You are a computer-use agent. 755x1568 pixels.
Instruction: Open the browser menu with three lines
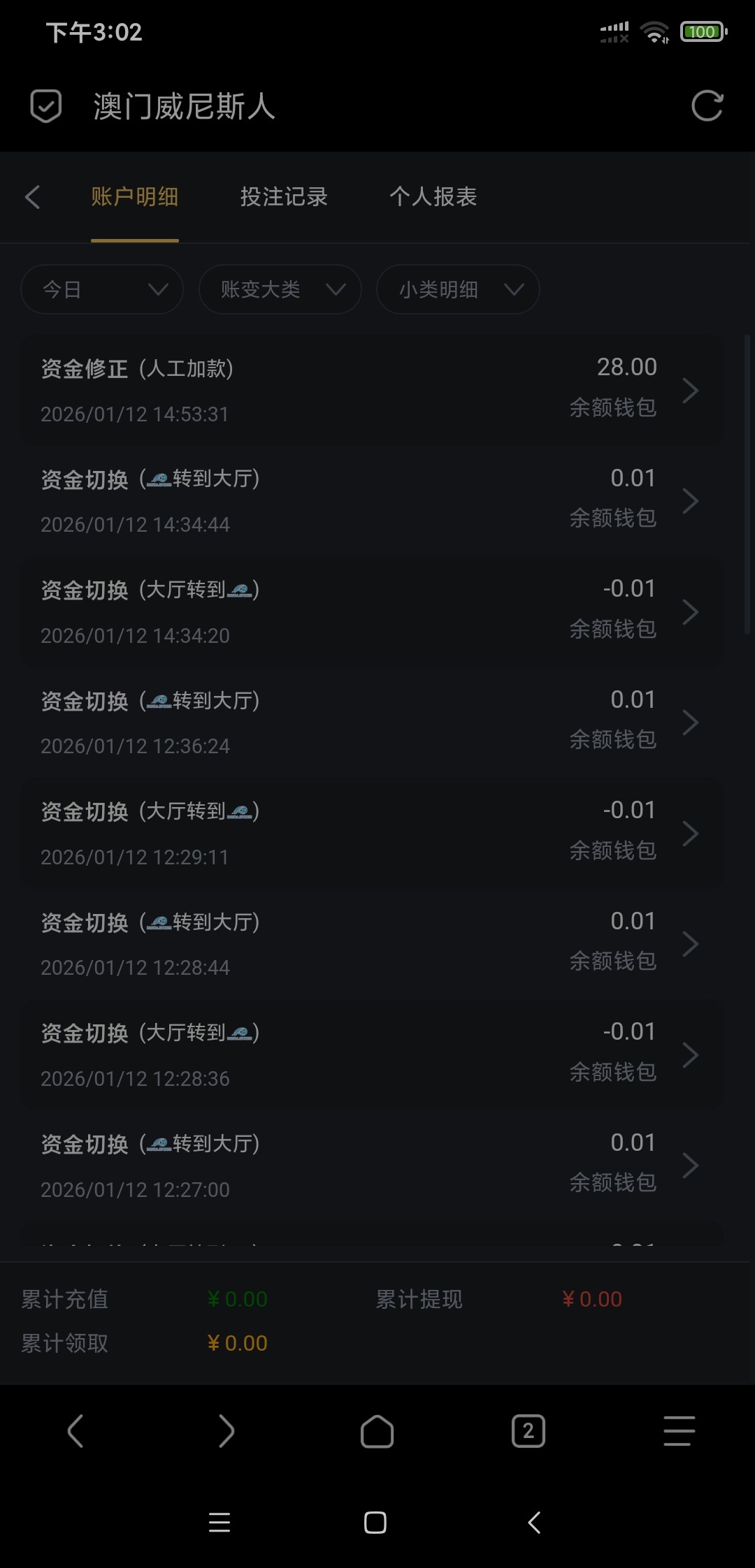coord(679,1431)
